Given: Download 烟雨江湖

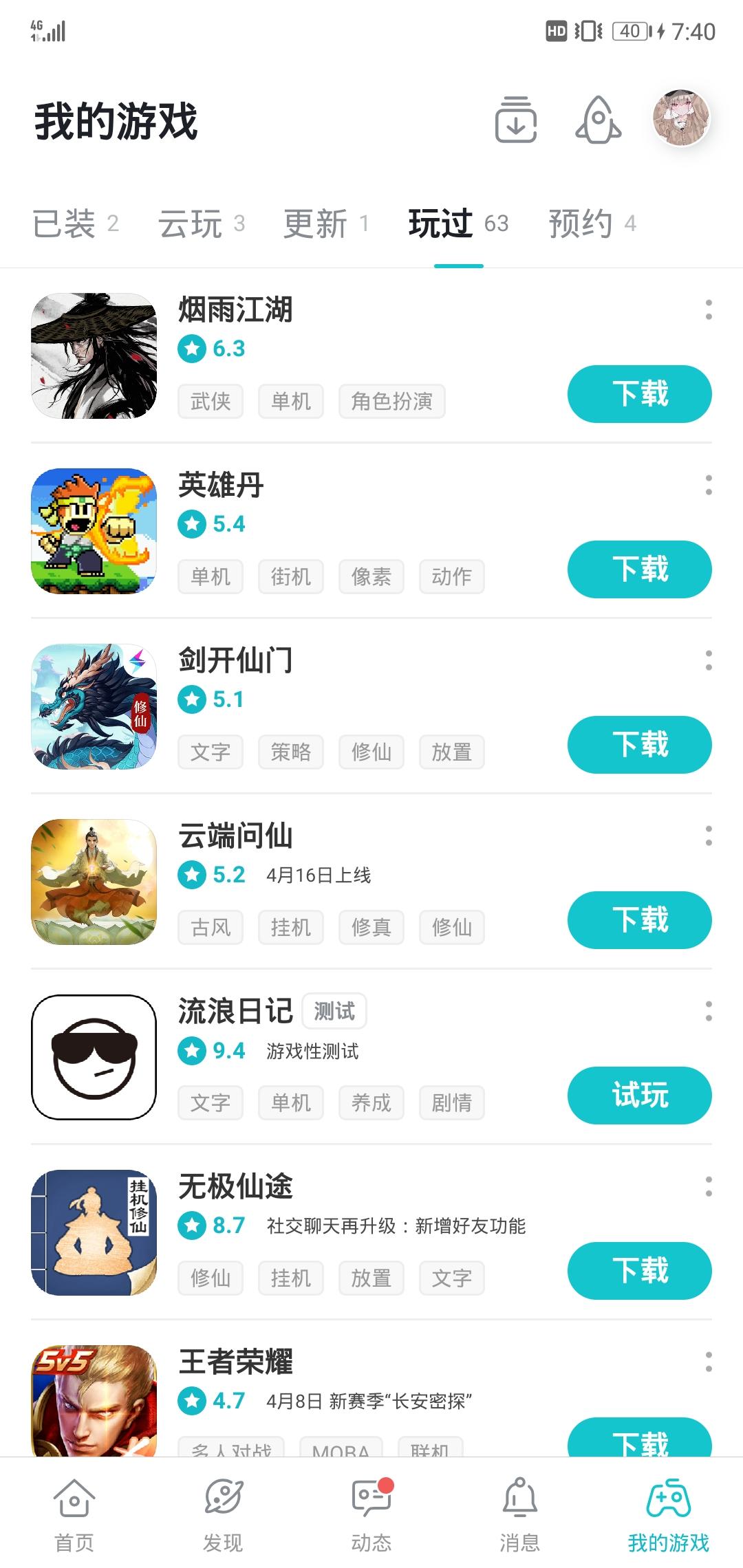Looking at the screenshot, I should click(x=639, y=394).
